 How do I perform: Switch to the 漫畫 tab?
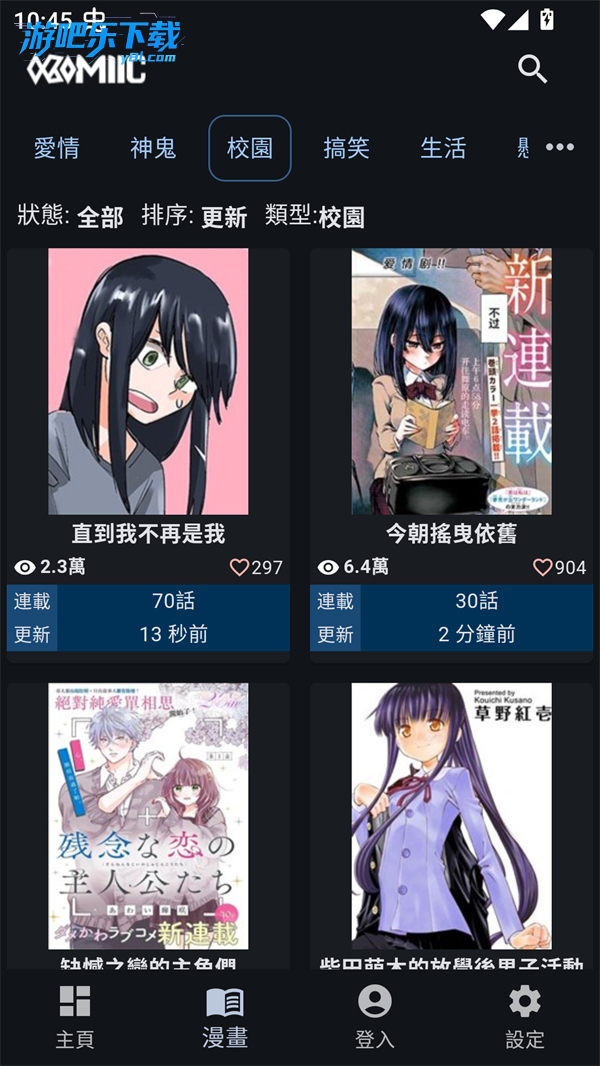[225, 1017]
